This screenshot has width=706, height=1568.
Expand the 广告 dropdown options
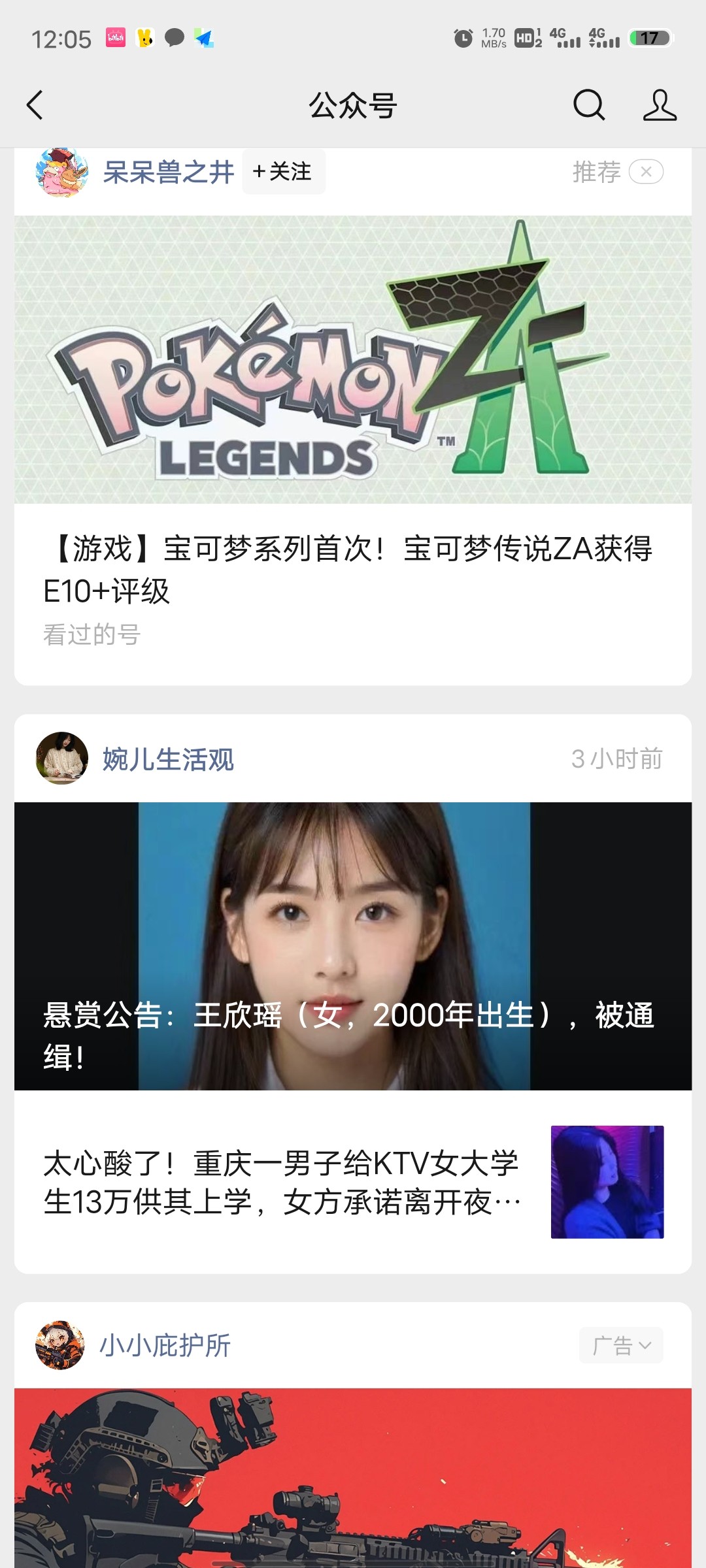(x=621, y=1345)
